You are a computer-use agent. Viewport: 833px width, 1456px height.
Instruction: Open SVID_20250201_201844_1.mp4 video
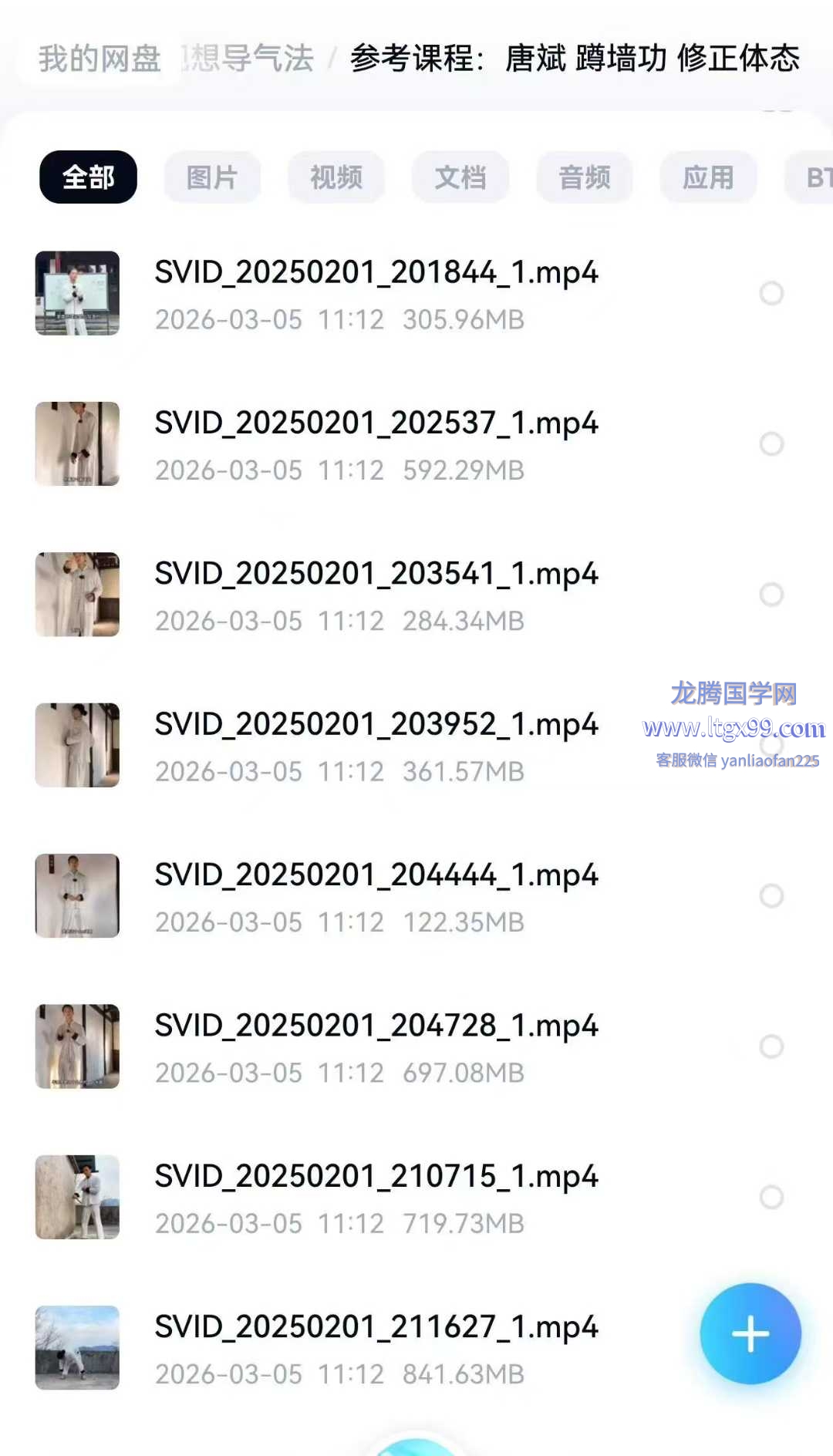tap(376, 273)
